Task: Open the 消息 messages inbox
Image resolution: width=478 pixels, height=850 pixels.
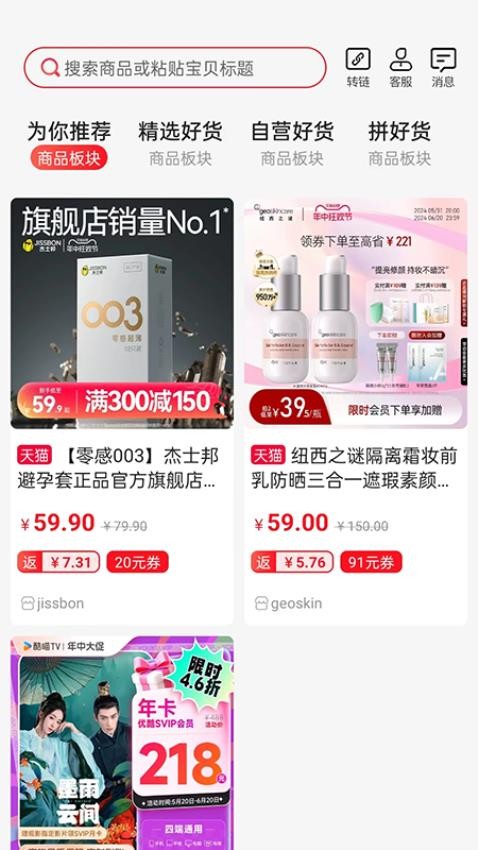Action: (443, 68)
